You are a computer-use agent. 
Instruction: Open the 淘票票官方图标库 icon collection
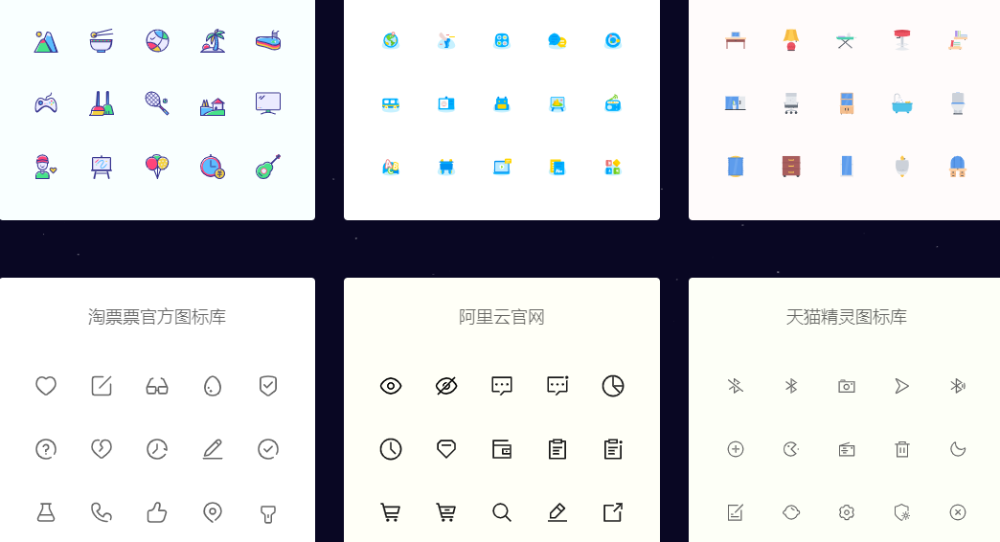tap(157, 317)
